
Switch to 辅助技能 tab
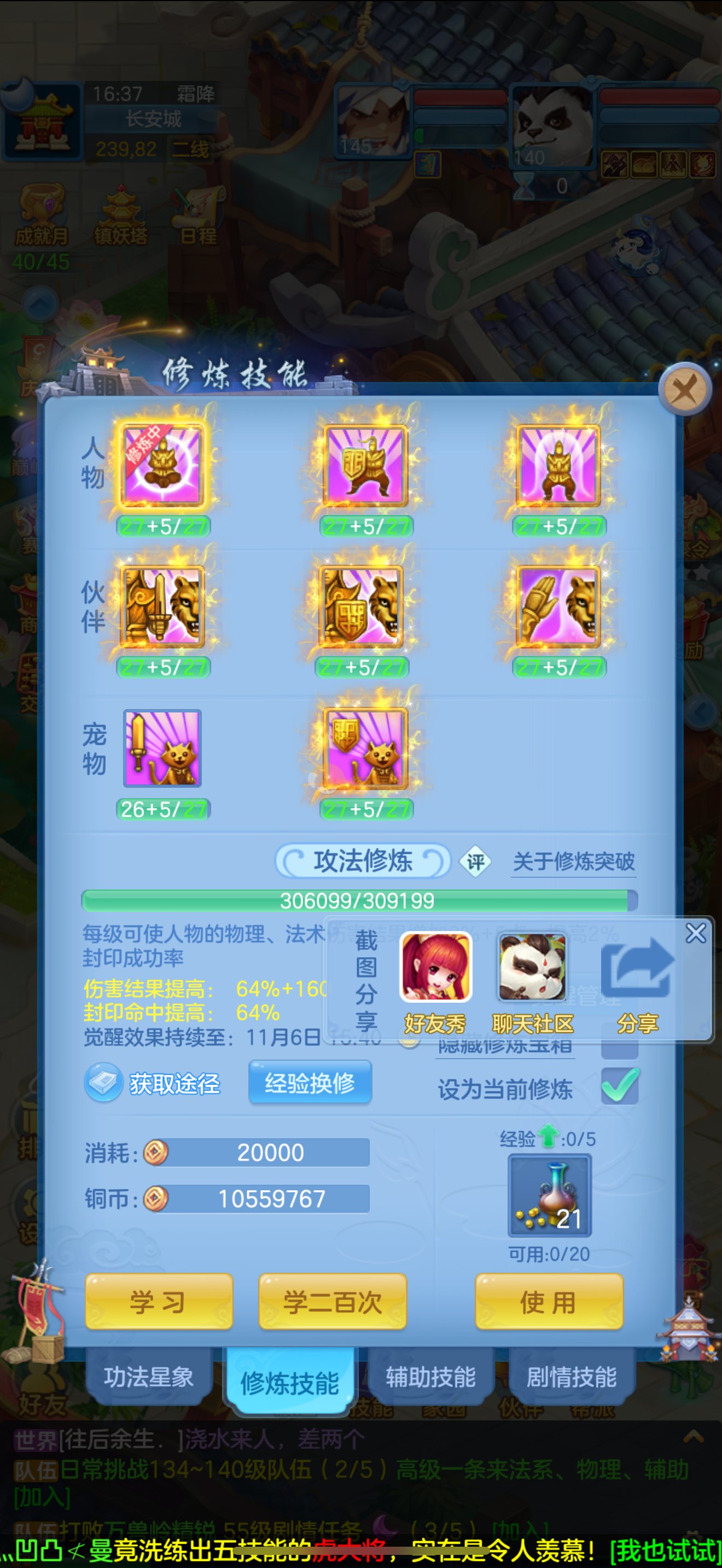pos(430,1378)
